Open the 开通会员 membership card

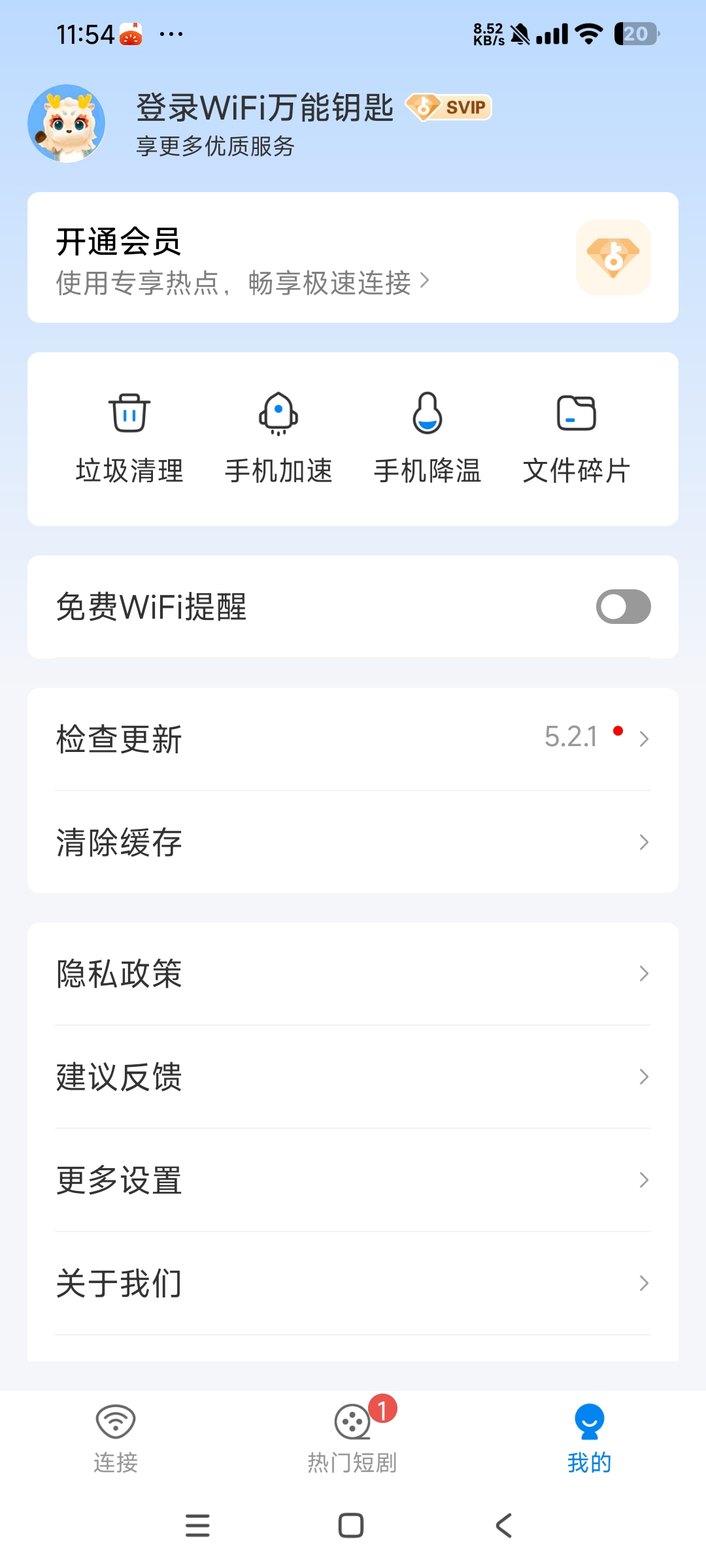pyautogui.click(x=353, y=257)
